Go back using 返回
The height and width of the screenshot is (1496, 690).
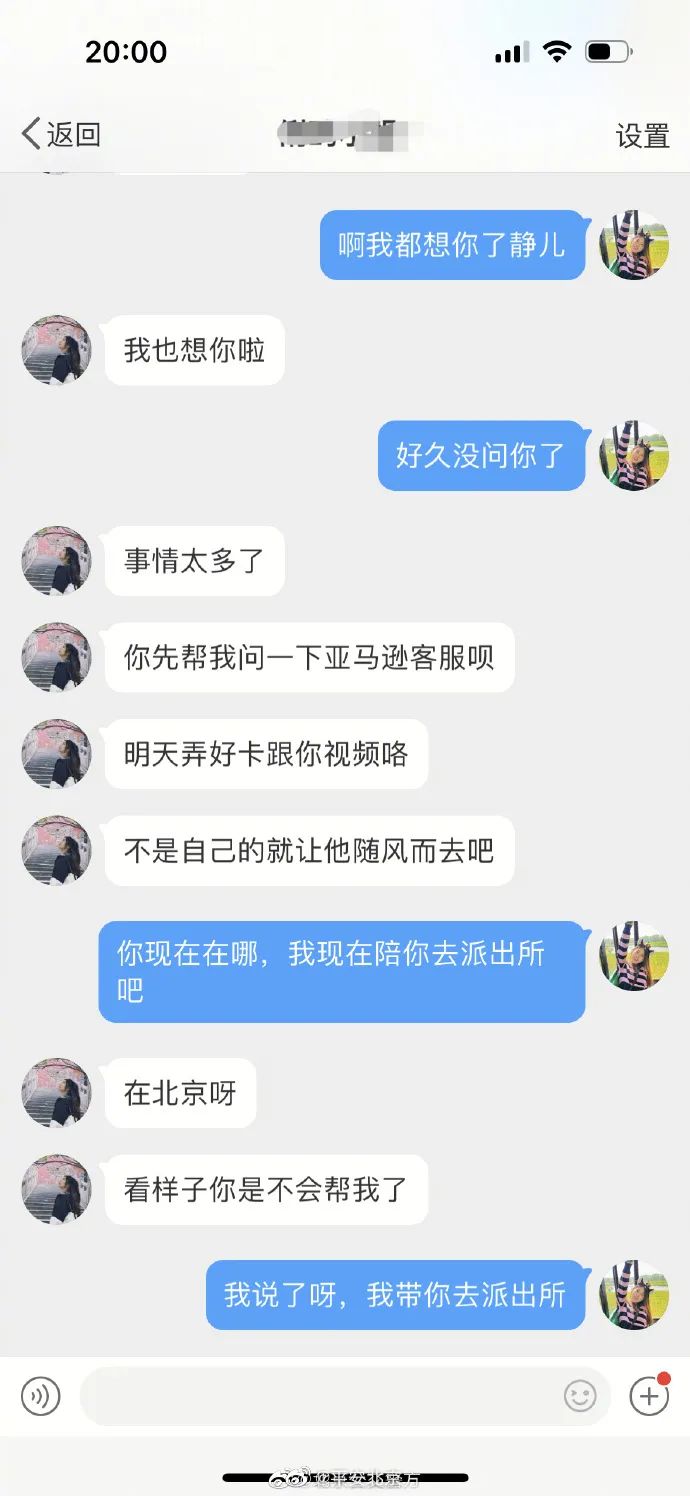[61, 134]
